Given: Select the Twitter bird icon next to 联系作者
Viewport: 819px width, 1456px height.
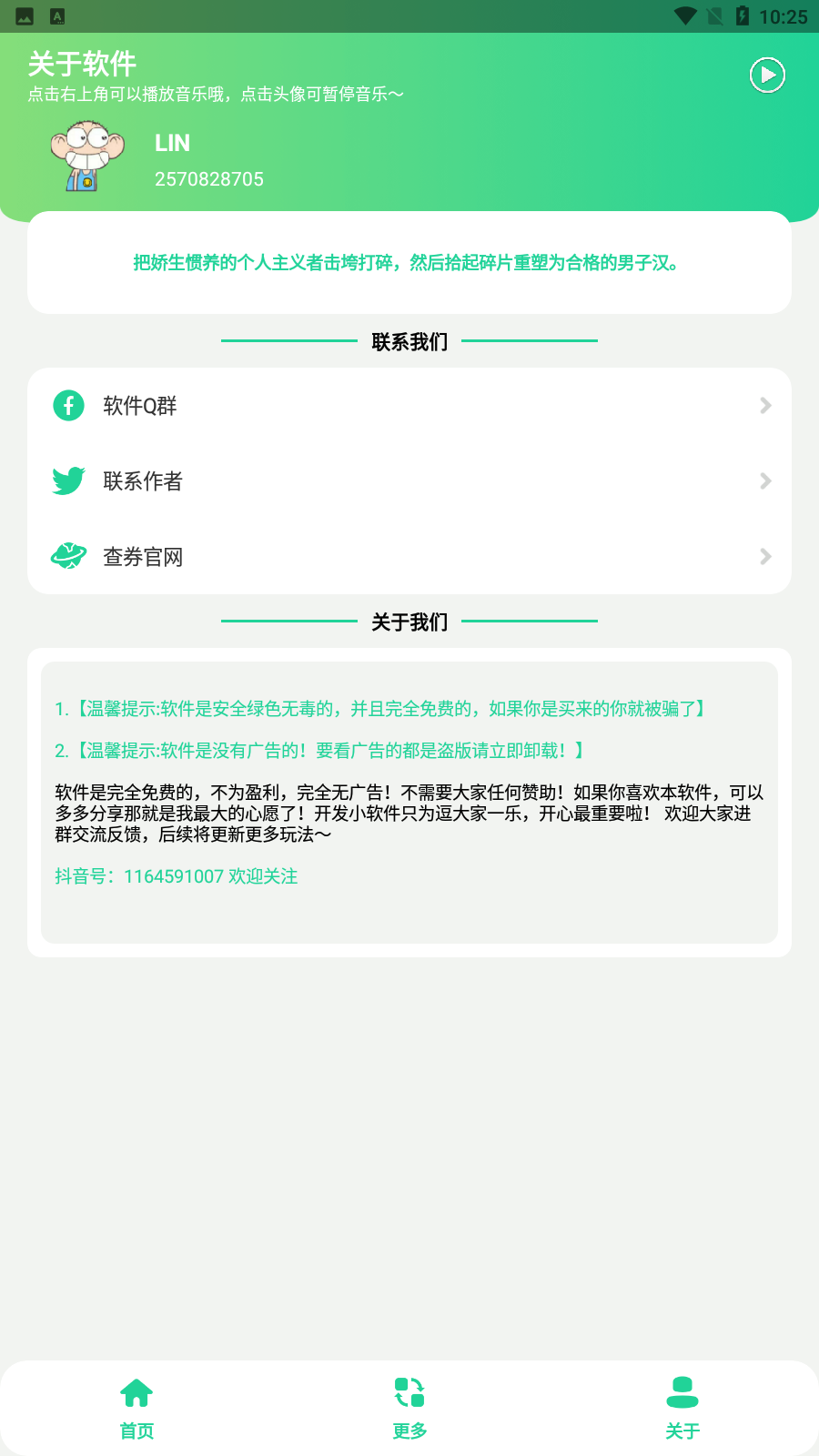Looking at the screenshot, I should 68,480.
